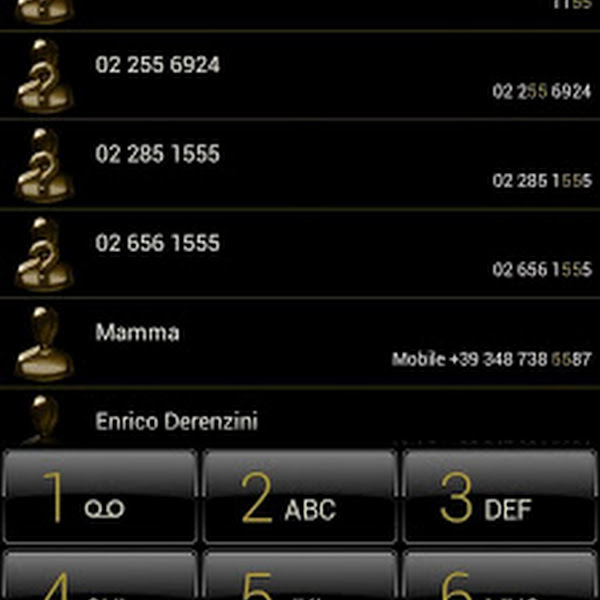Select the 02 285 1555 entry
The width and height of the screenshot is (600, 600).
300,165
